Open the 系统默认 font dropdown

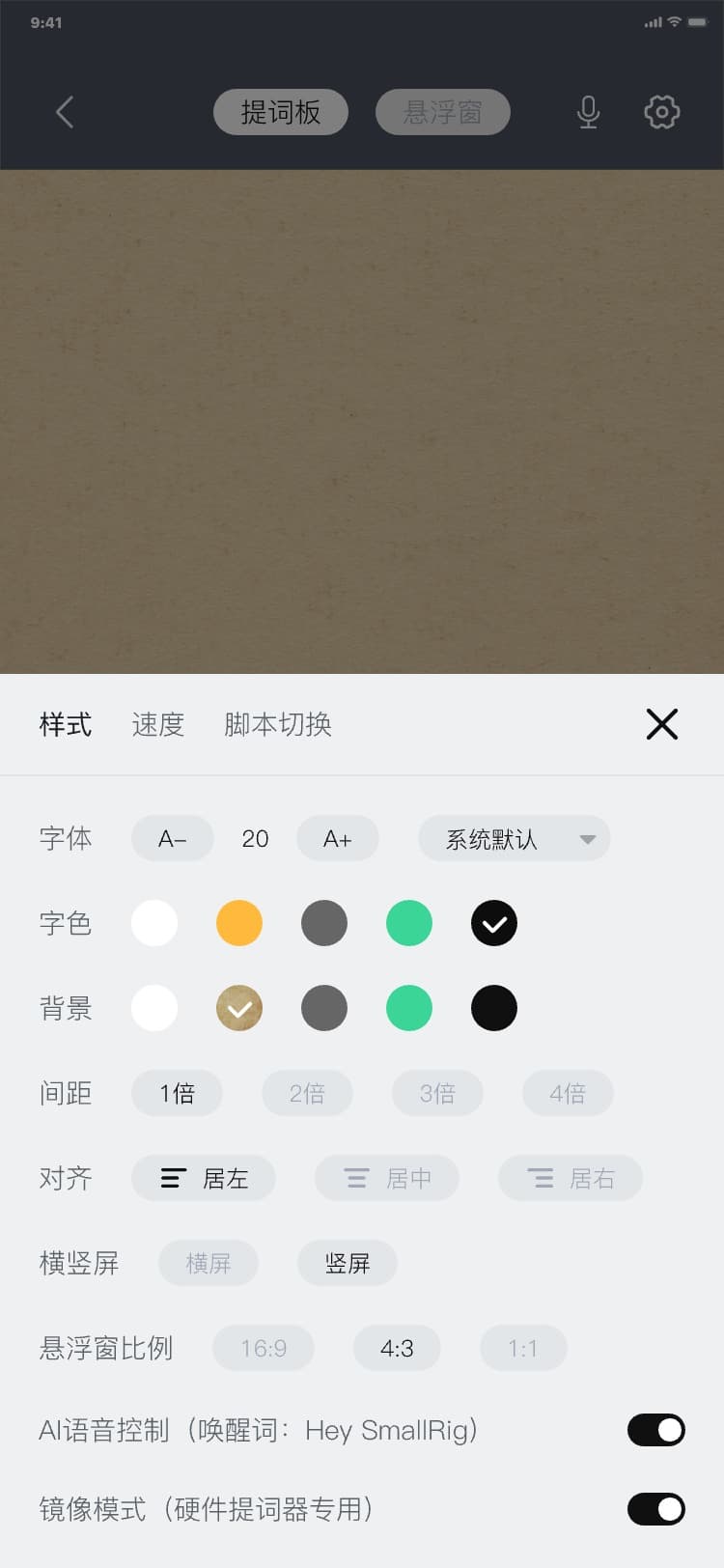[x=514, y=839]
